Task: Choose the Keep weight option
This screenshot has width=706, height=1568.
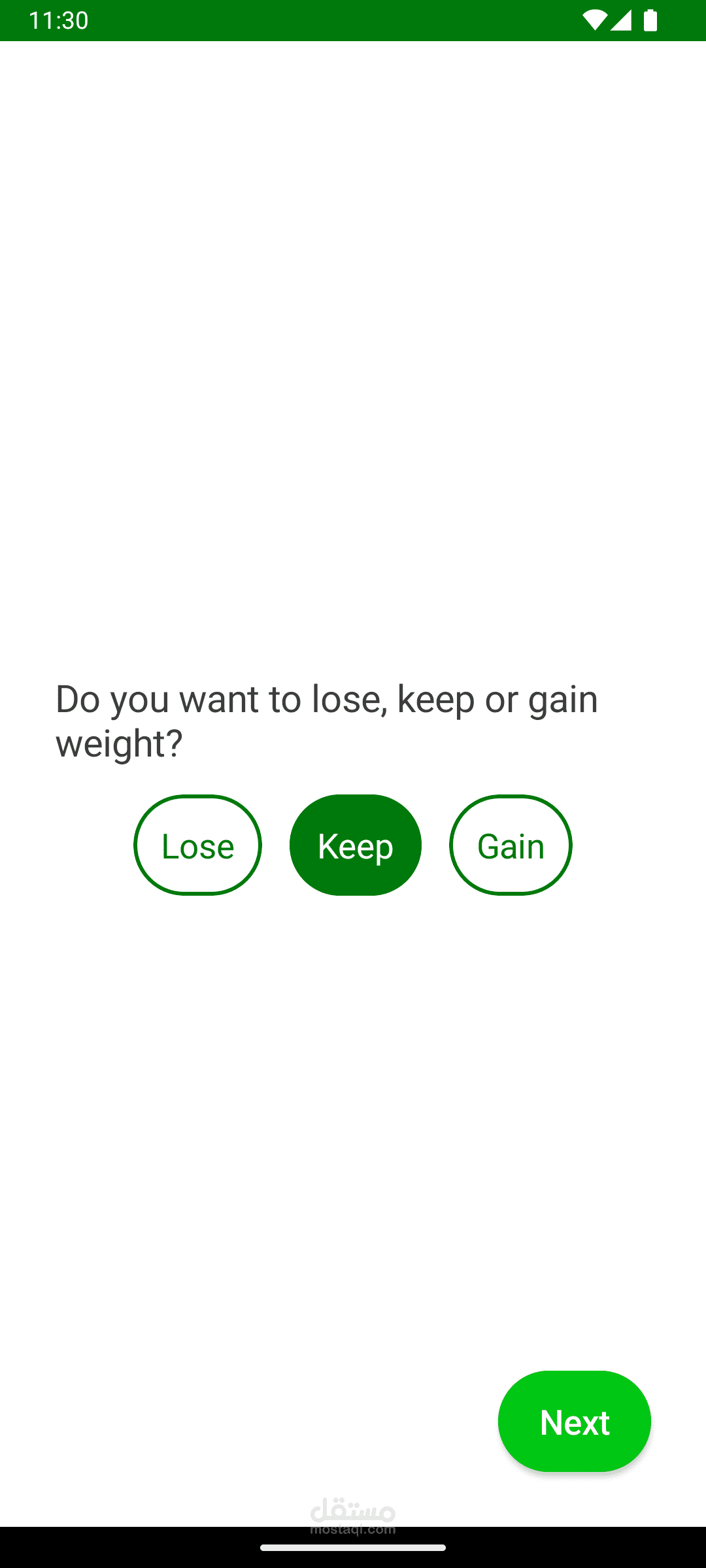Action: click(356, 845)
